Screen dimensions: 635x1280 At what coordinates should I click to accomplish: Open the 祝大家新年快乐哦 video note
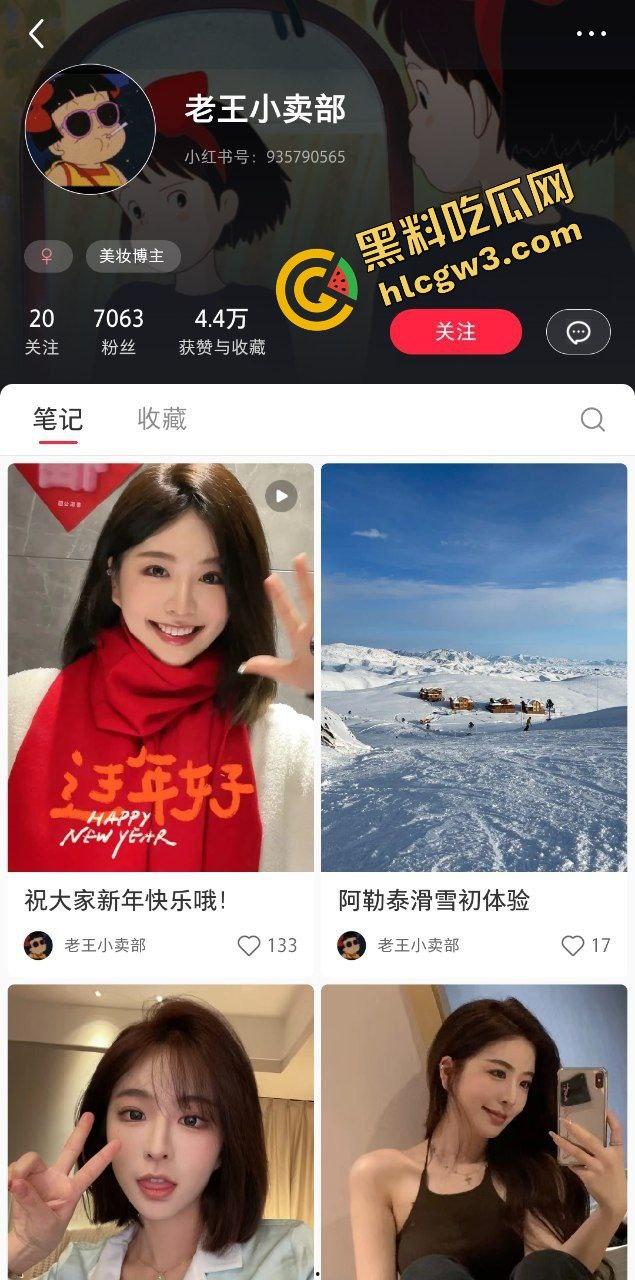pos(161,667)
